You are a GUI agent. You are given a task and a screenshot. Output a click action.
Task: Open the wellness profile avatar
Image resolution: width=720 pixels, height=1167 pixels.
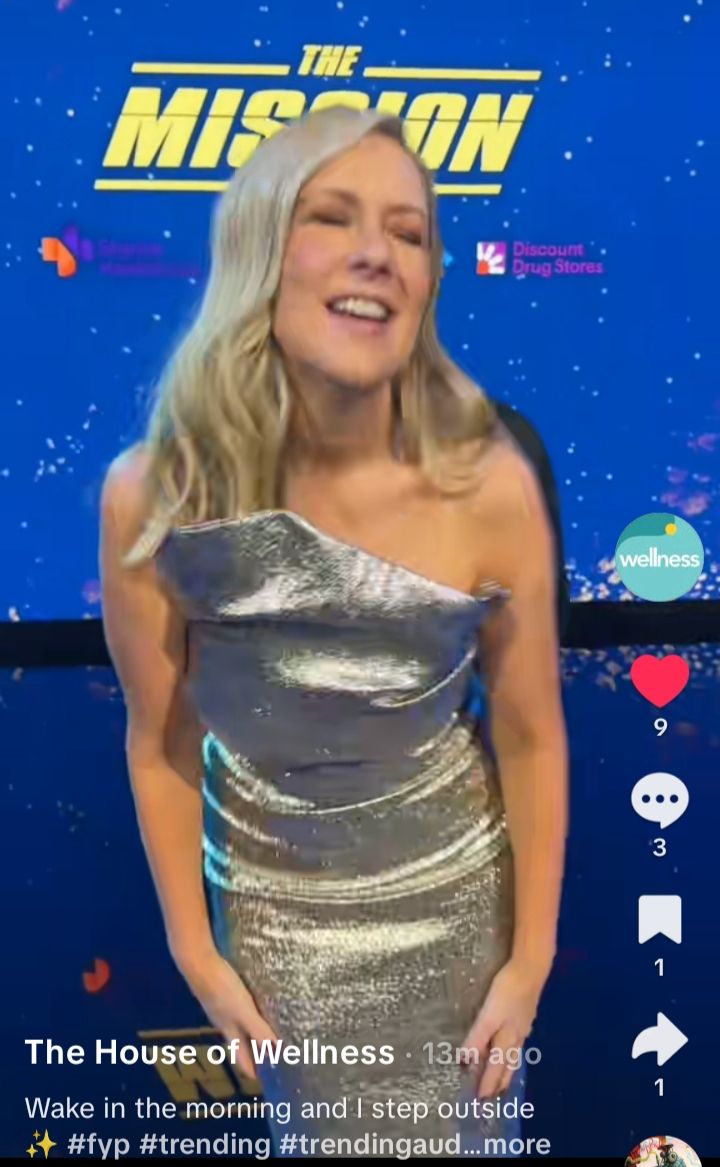coord(659,557)
